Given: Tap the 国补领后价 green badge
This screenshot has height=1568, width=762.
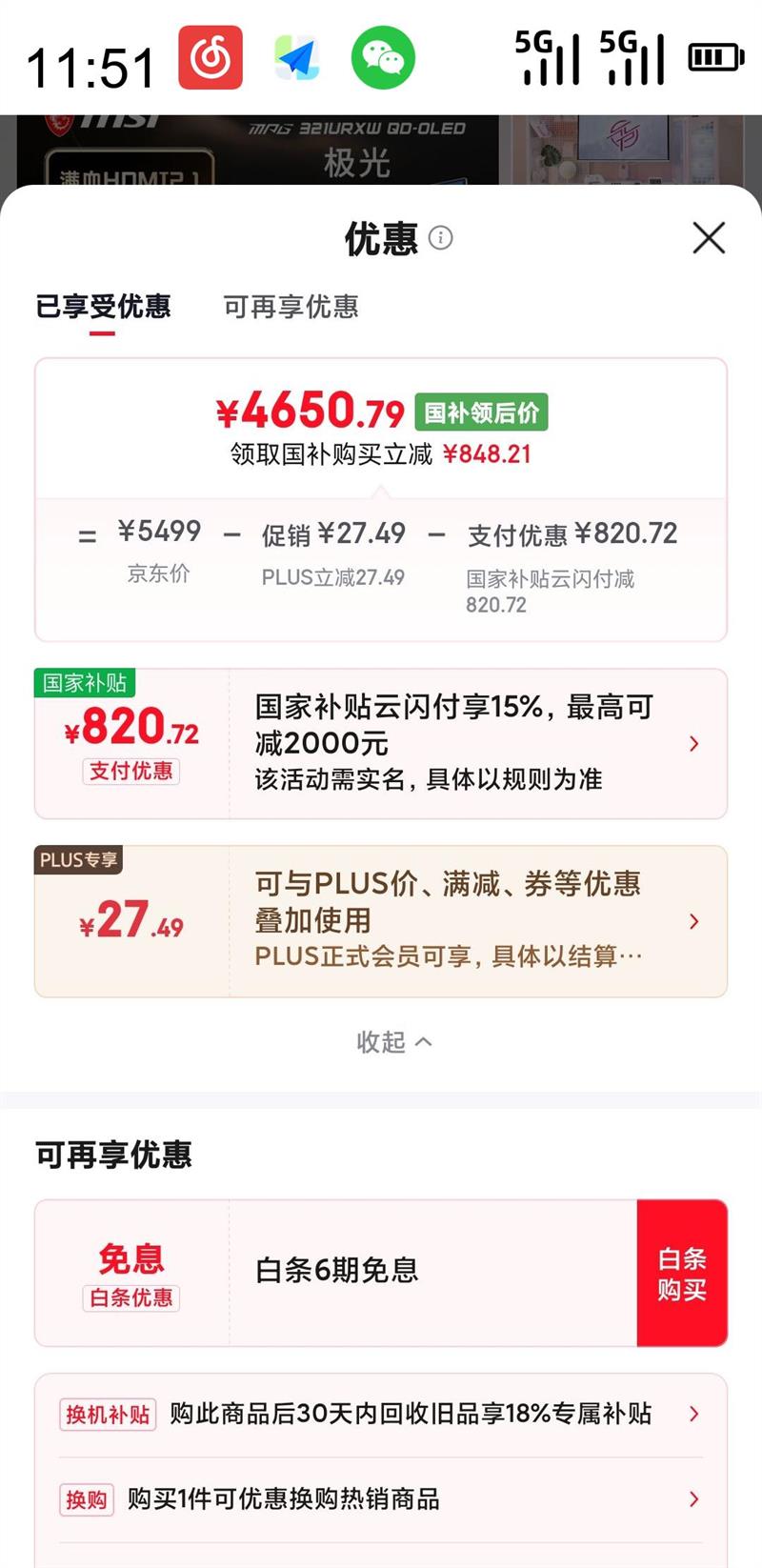Looking at the screenshot, I should 482,410.
